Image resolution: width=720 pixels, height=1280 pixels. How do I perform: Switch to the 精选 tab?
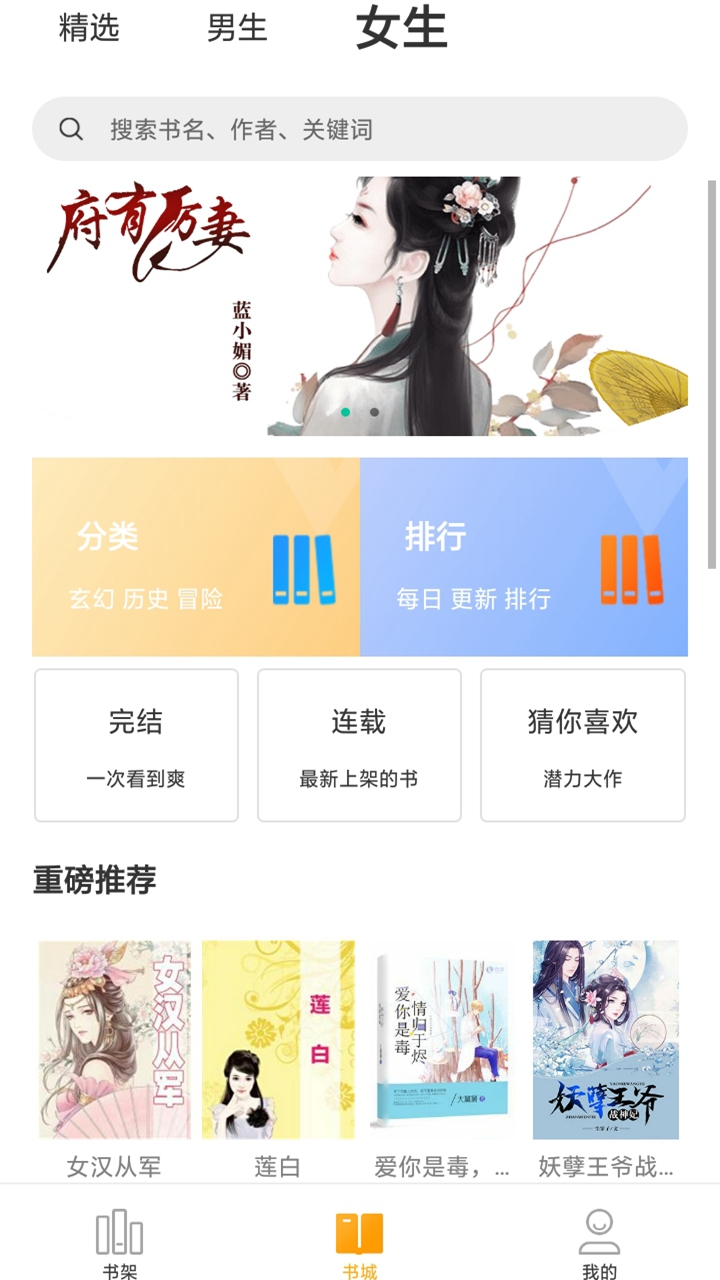click(89, 30)
